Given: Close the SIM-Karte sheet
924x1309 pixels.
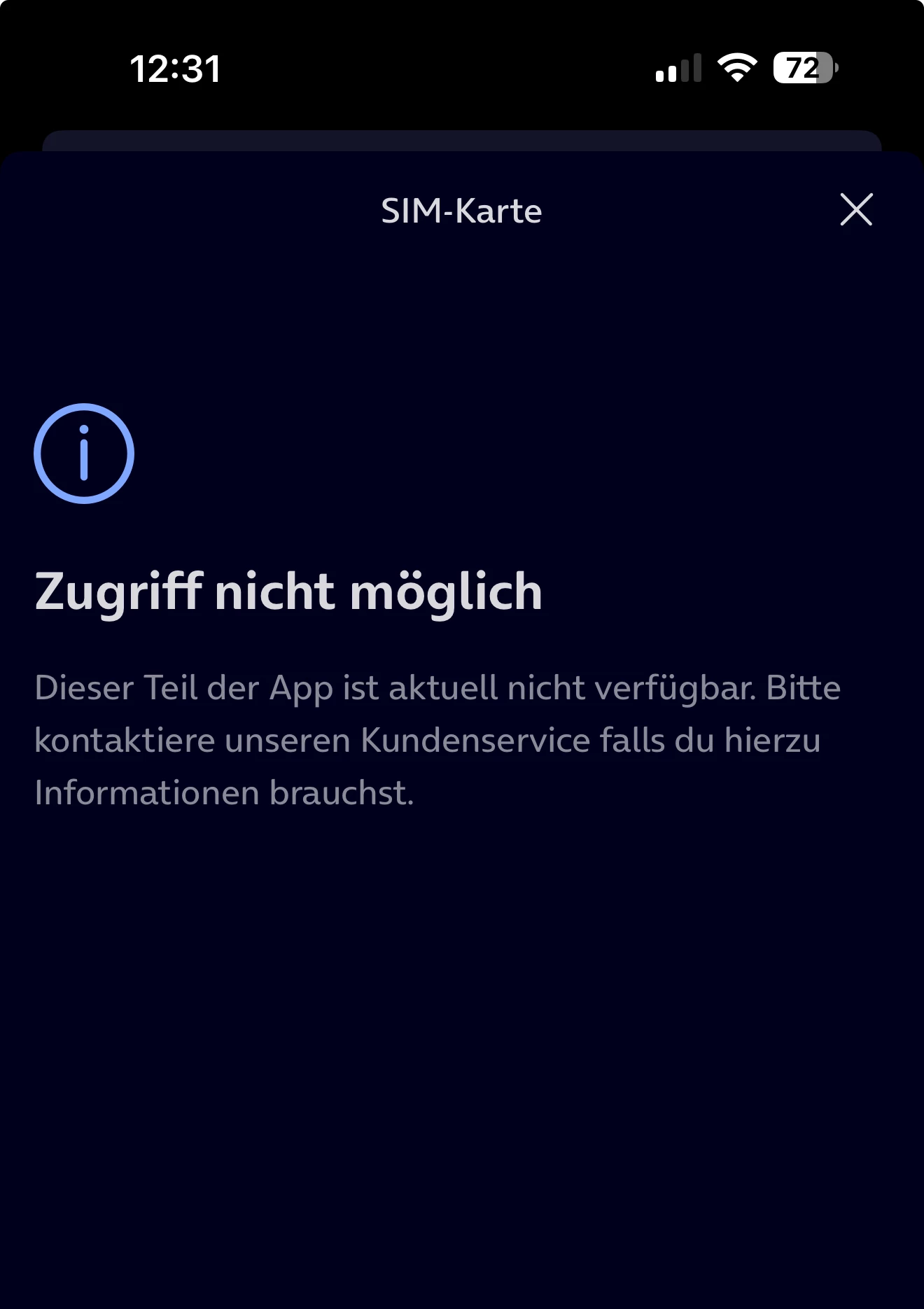Looking at the screenshot, I should (x=855, y=209).
